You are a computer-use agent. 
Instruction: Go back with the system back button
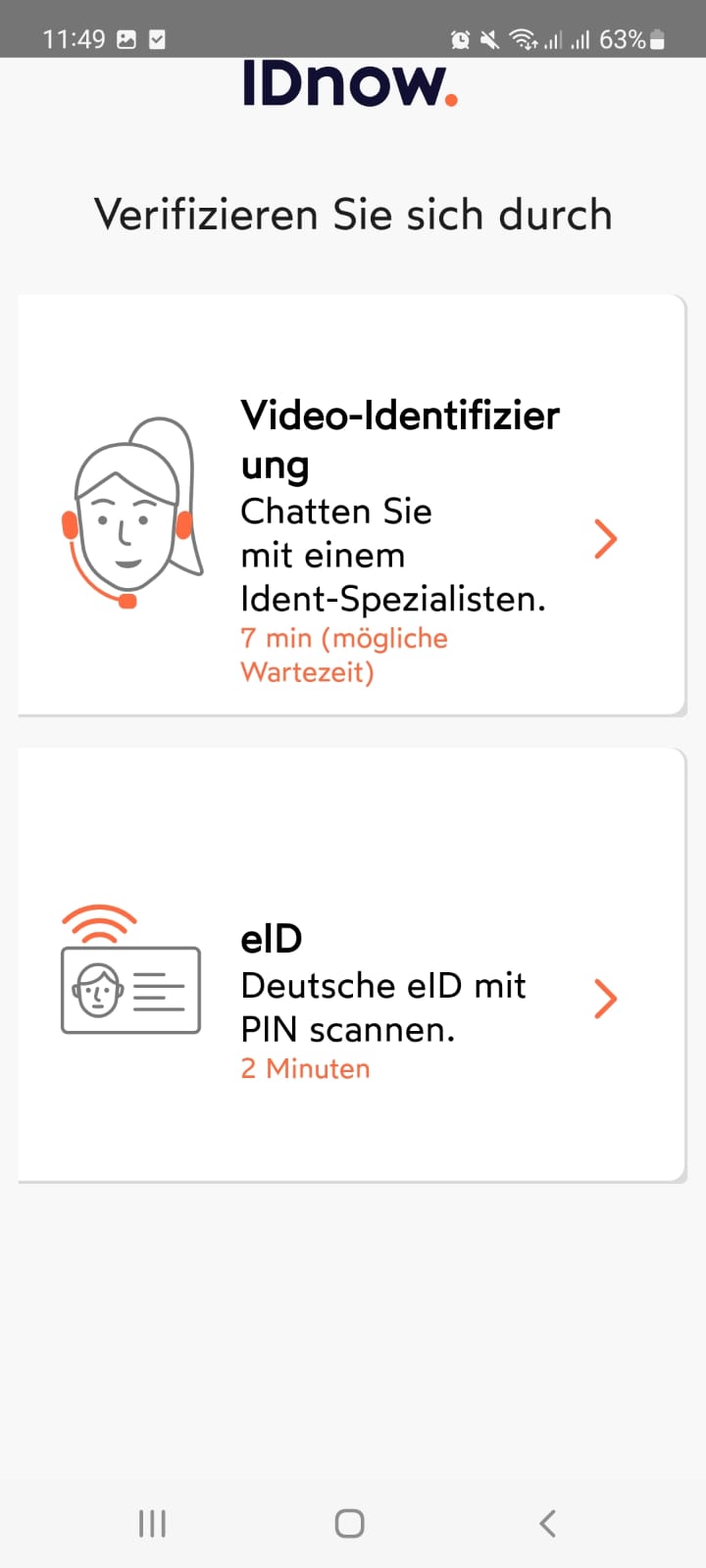click(548, 1523)
